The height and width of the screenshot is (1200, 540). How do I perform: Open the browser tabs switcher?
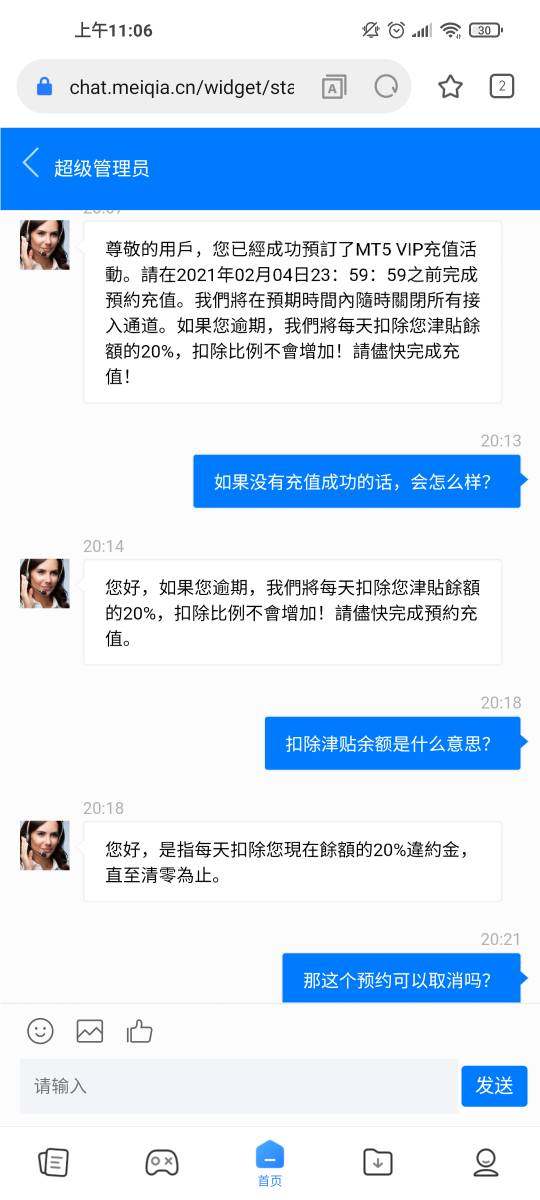click(501, 87)
